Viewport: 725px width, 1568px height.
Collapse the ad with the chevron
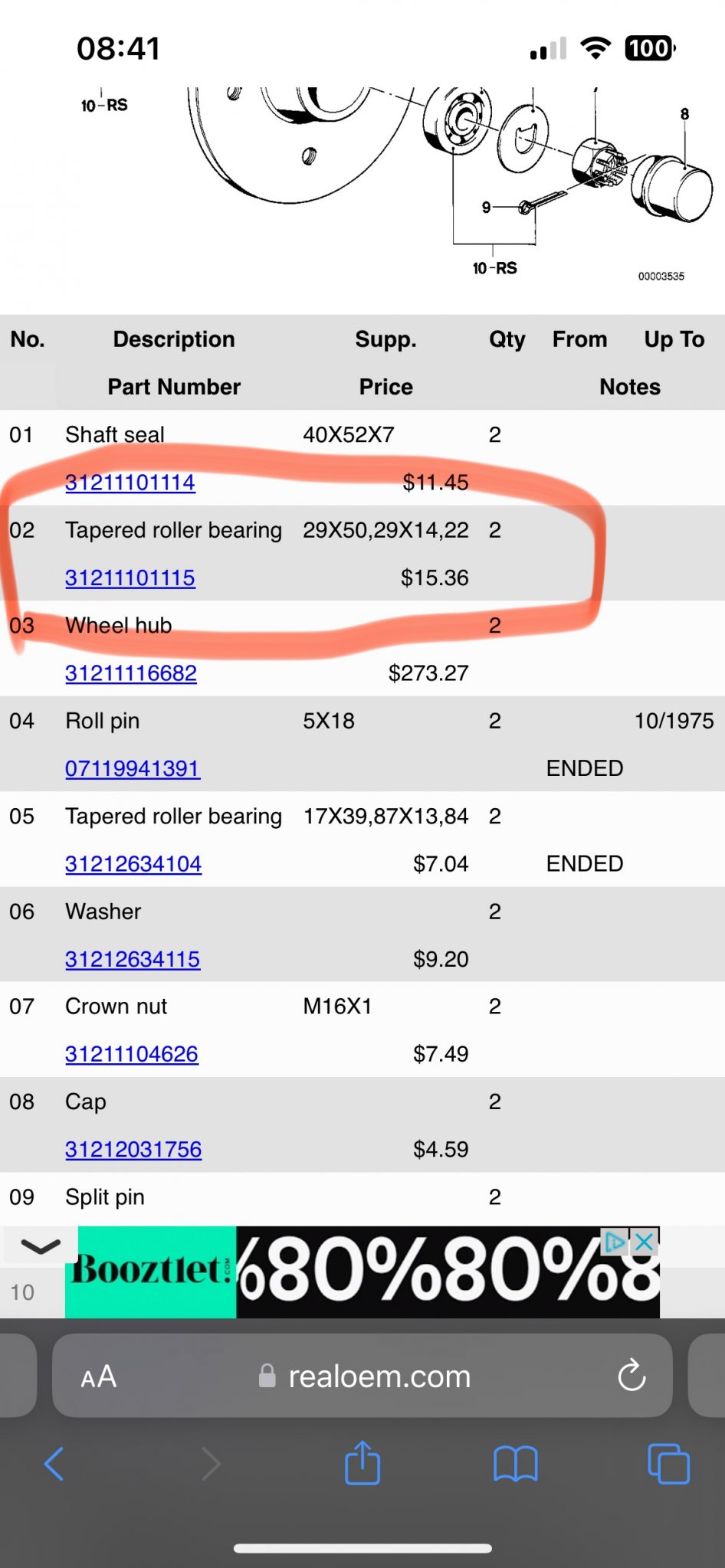(41, 1246)
